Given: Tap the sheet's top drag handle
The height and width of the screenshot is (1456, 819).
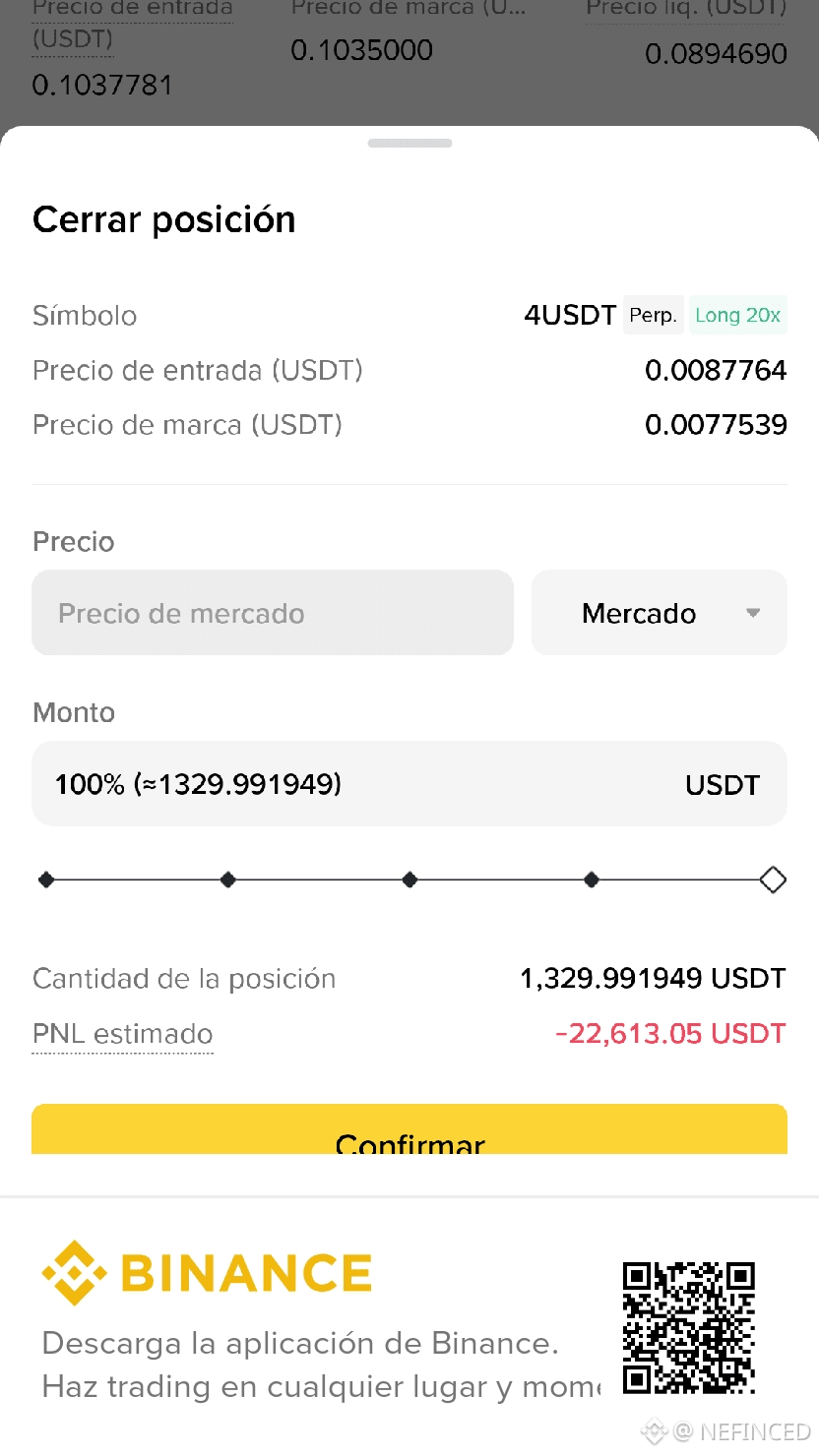Looking at the screenshot, I should coord(409,144).
